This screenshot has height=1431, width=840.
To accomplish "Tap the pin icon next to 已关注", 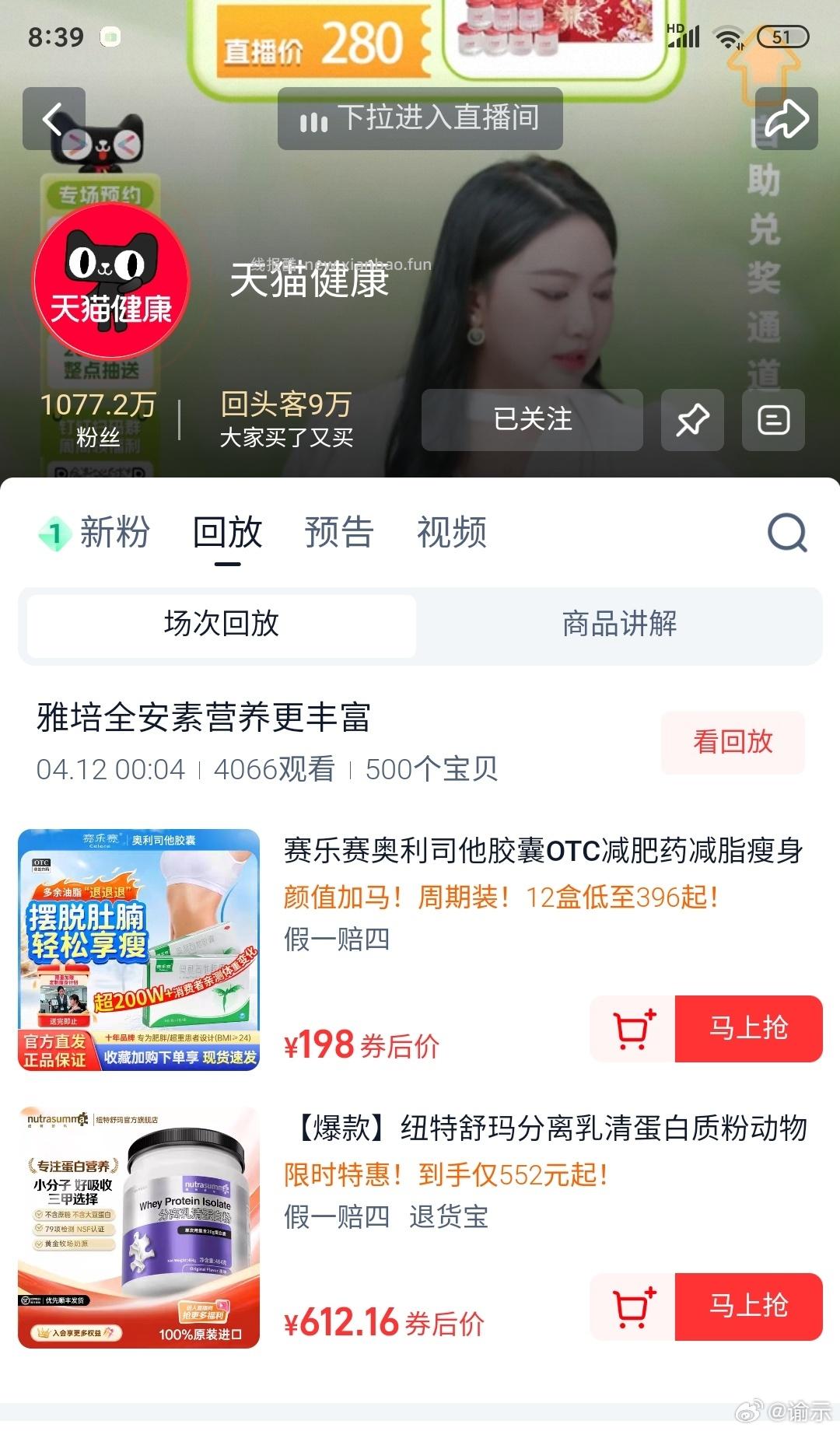I will (691, 421).
